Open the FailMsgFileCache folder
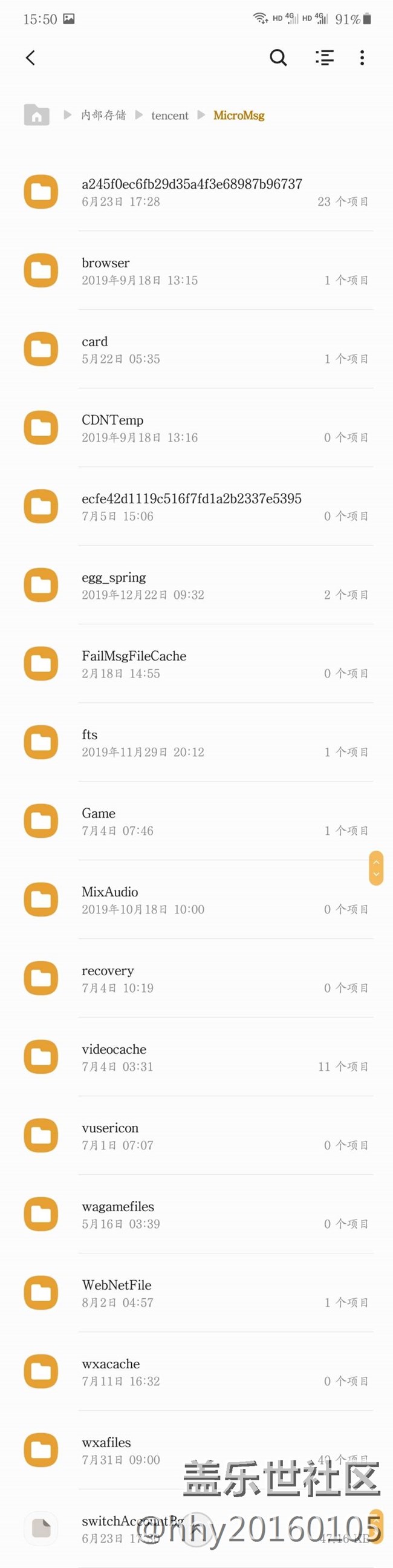The height and width of the screenshot is (1568, 393). 134,664
